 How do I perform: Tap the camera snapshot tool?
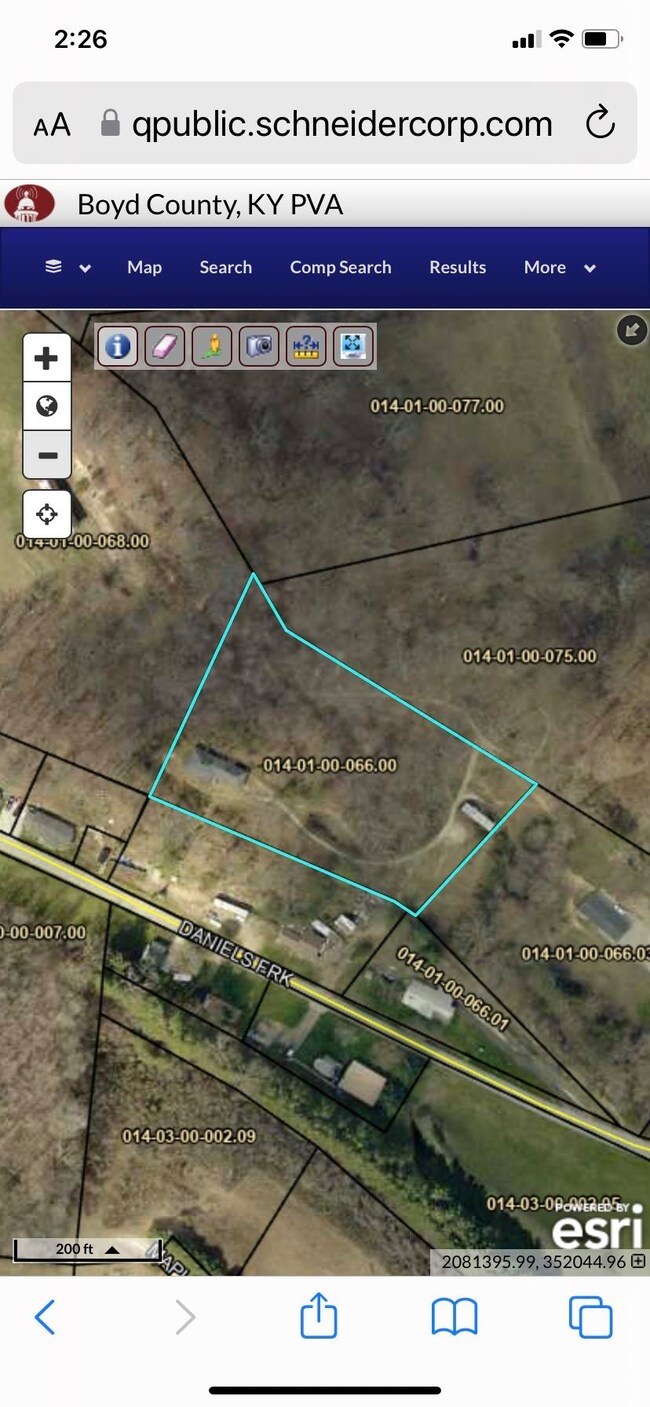pos(259,346)
